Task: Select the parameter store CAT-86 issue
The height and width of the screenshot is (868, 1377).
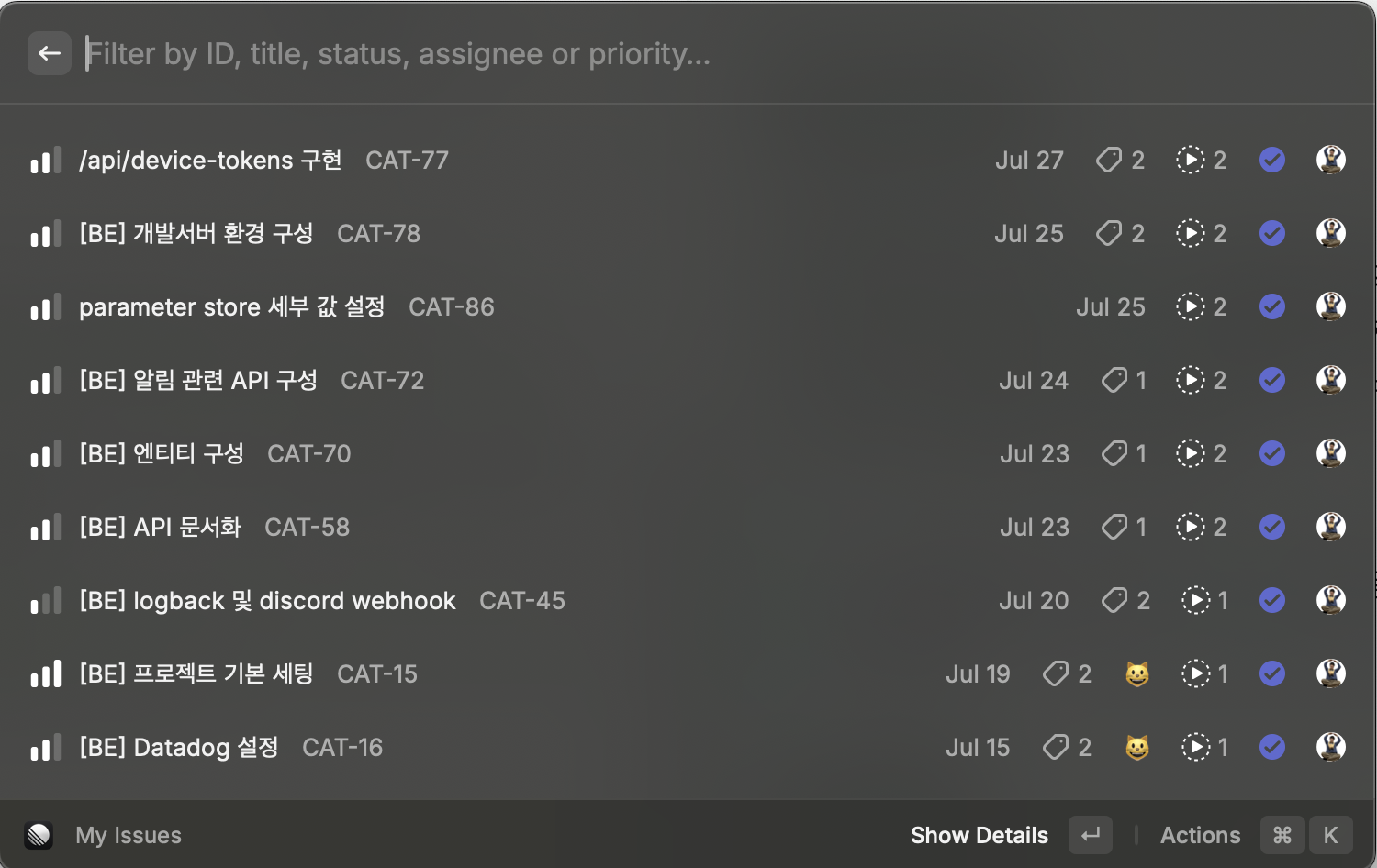Action: 231,307
